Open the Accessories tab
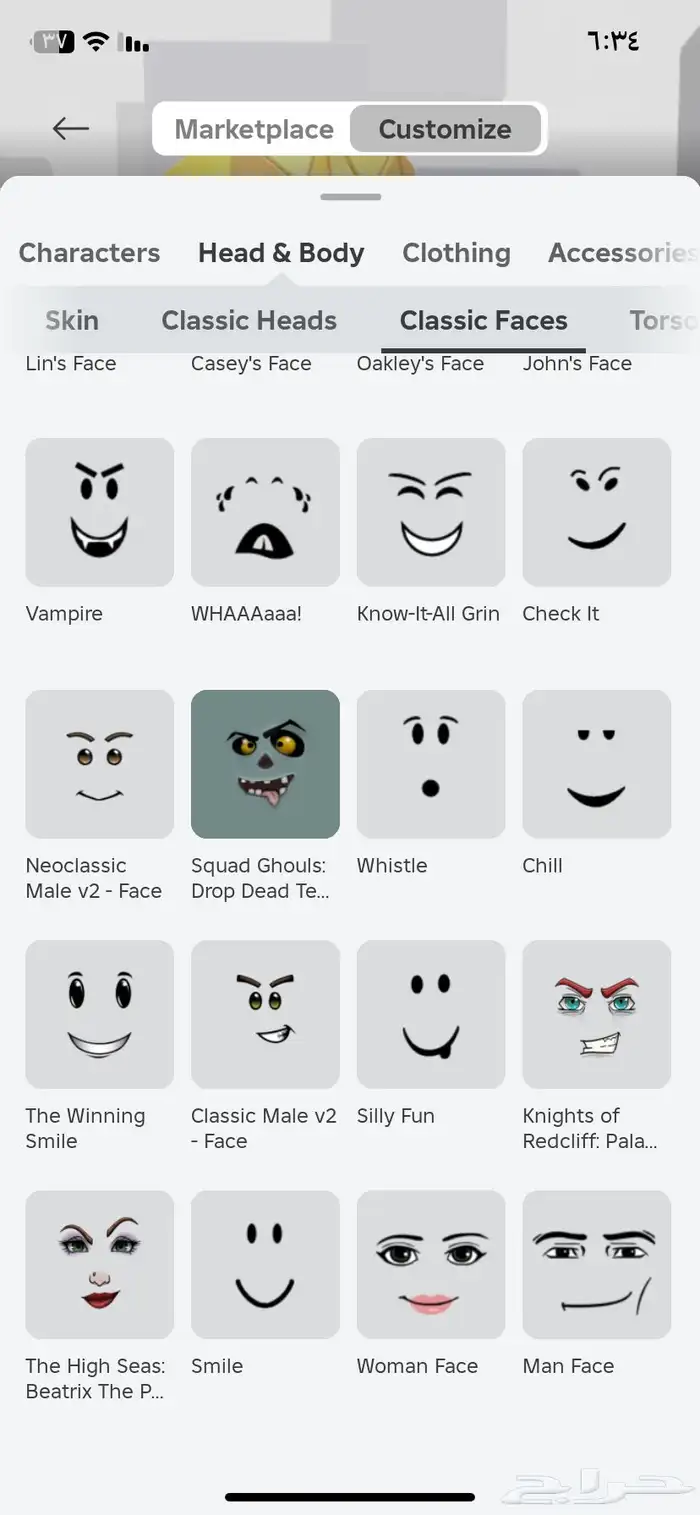700x1515 pixels. pyautogui.click(x=620, y=253)
